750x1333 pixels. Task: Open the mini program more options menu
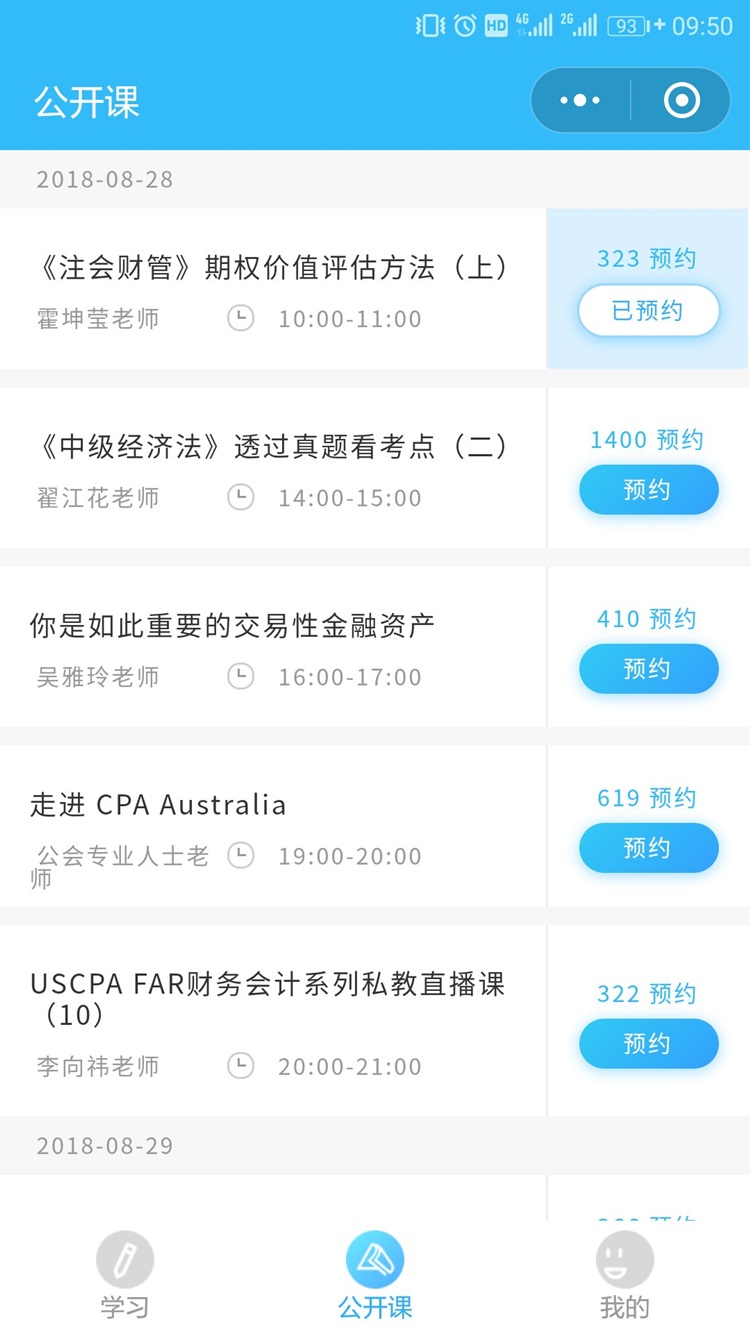[x=580, y=101]
